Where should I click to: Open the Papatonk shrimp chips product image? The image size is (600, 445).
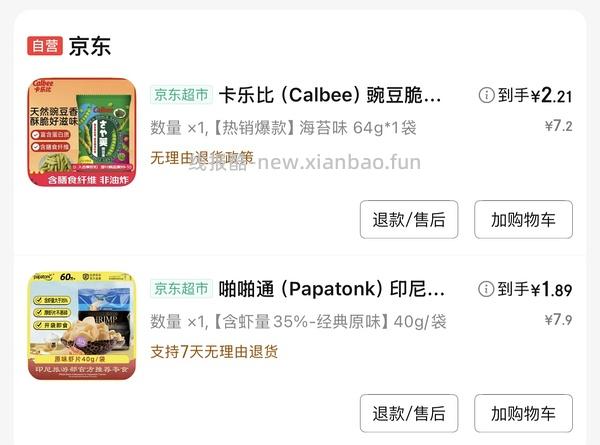click(82, 325)
